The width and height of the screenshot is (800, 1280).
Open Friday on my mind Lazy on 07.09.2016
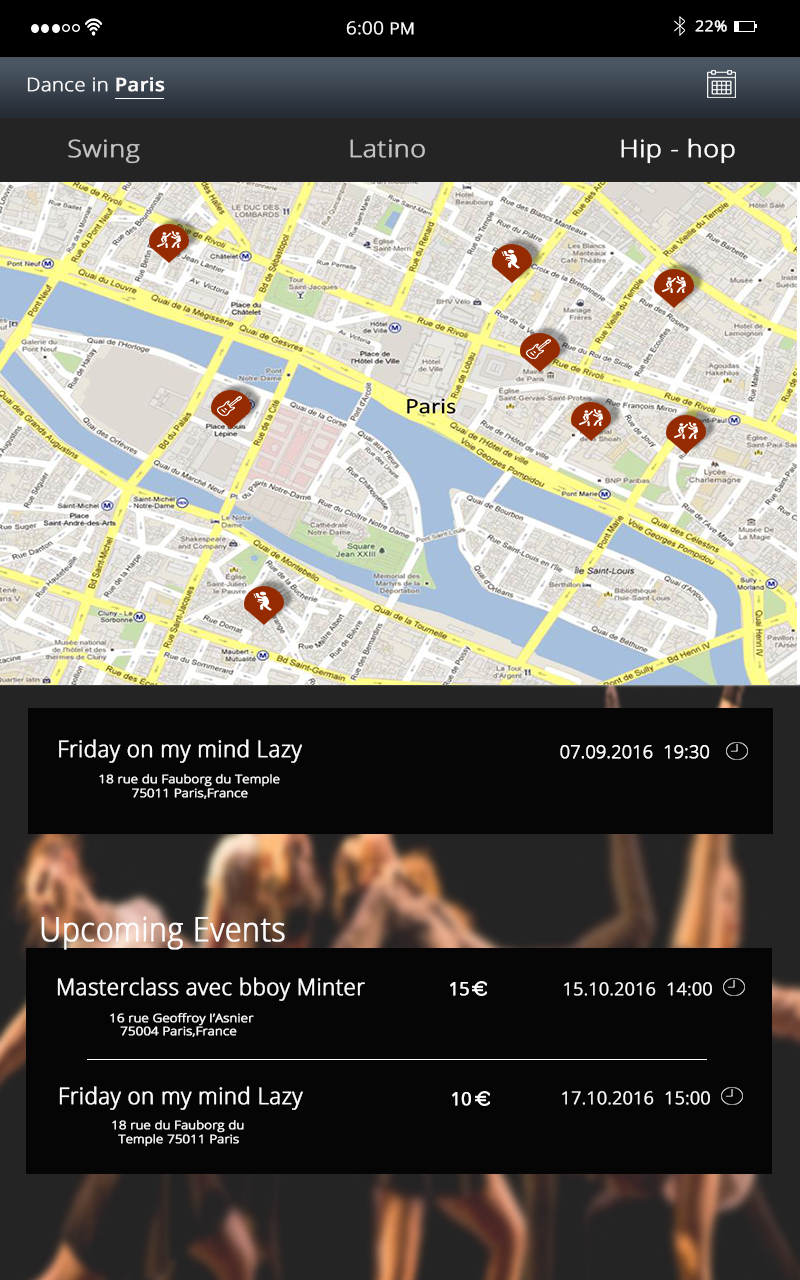[400, 770]
